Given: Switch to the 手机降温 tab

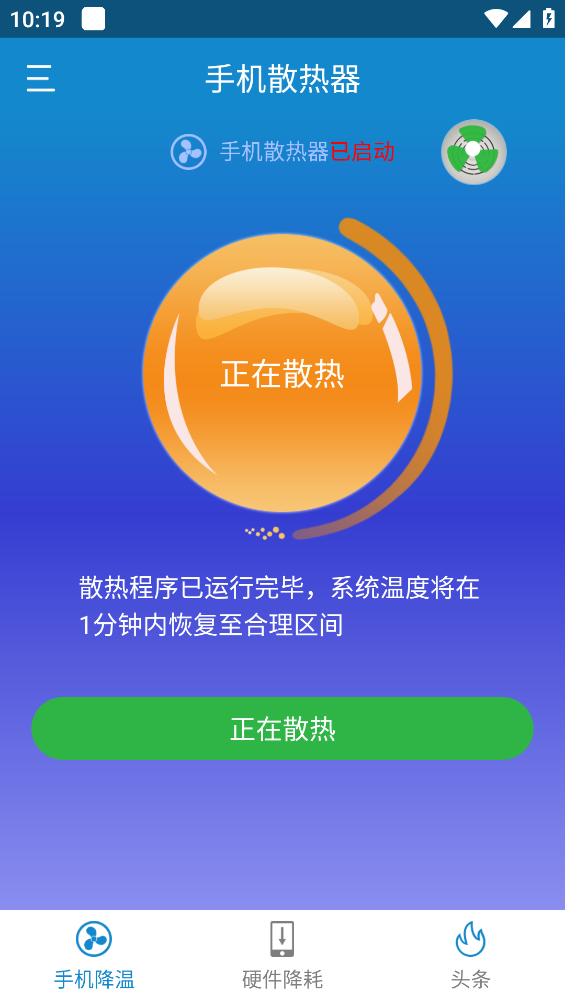Looking at the screenshot, I should click(x=94, y=956).
